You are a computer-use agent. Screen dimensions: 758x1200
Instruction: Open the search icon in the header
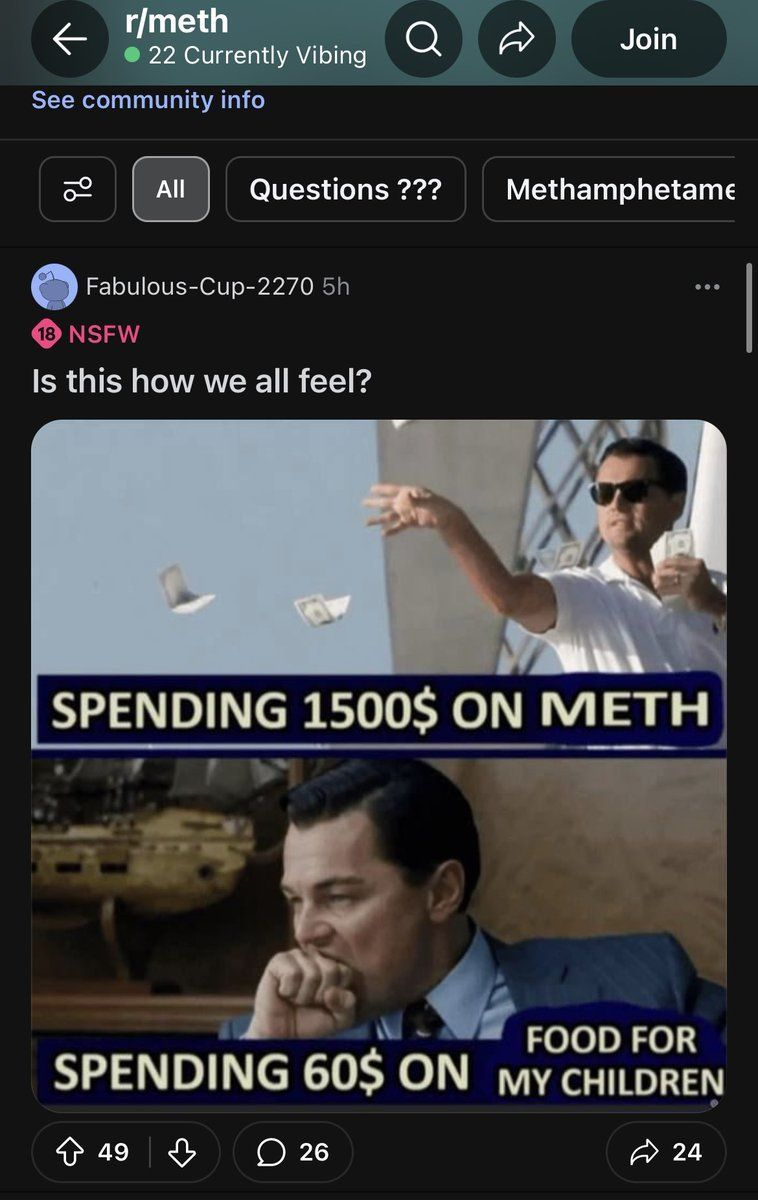click(x=424, y=39)
